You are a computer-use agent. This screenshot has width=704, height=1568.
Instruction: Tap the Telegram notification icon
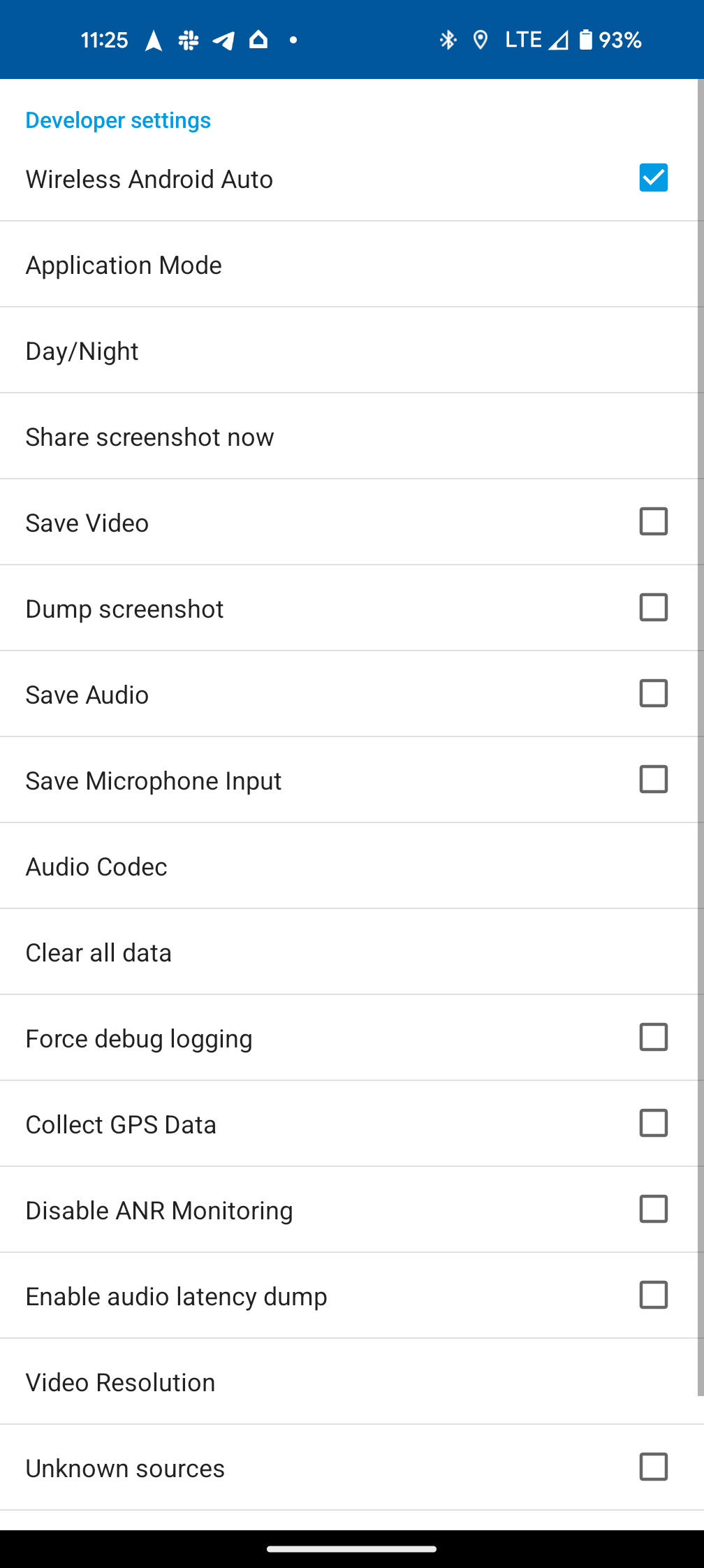223,40
